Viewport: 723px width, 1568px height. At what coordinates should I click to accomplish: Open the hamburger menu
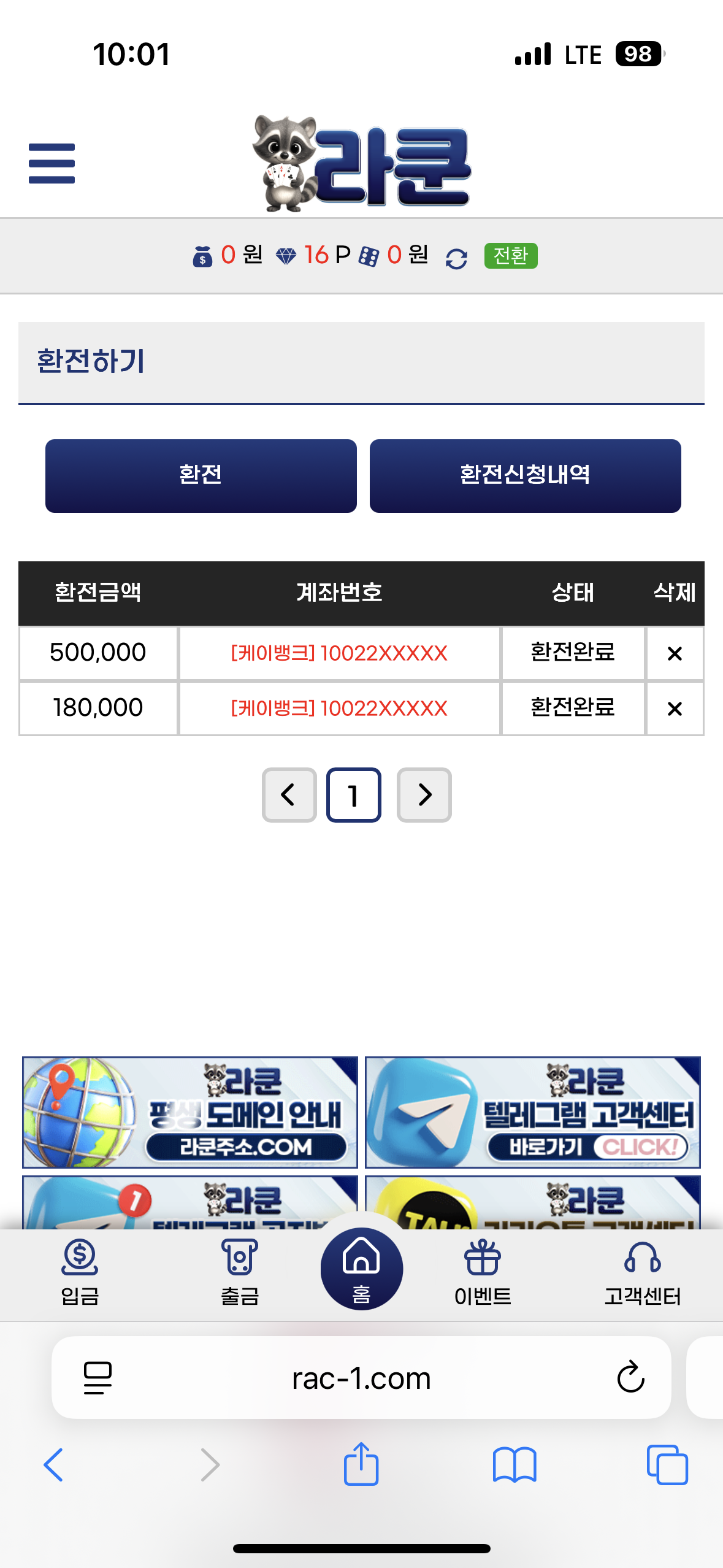(52, 163)
